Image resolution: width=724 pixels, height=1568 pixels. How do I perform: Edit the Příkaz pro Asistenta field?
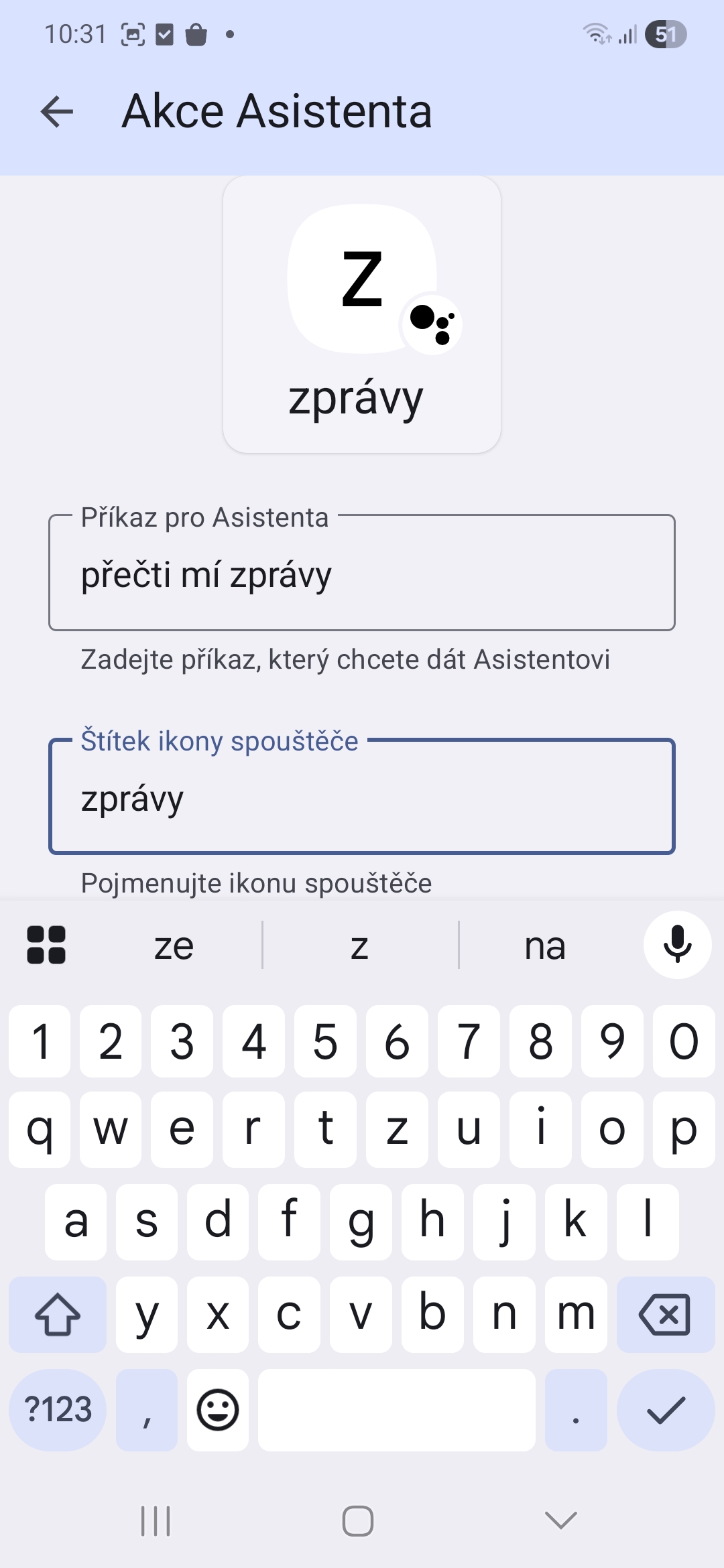362,574
